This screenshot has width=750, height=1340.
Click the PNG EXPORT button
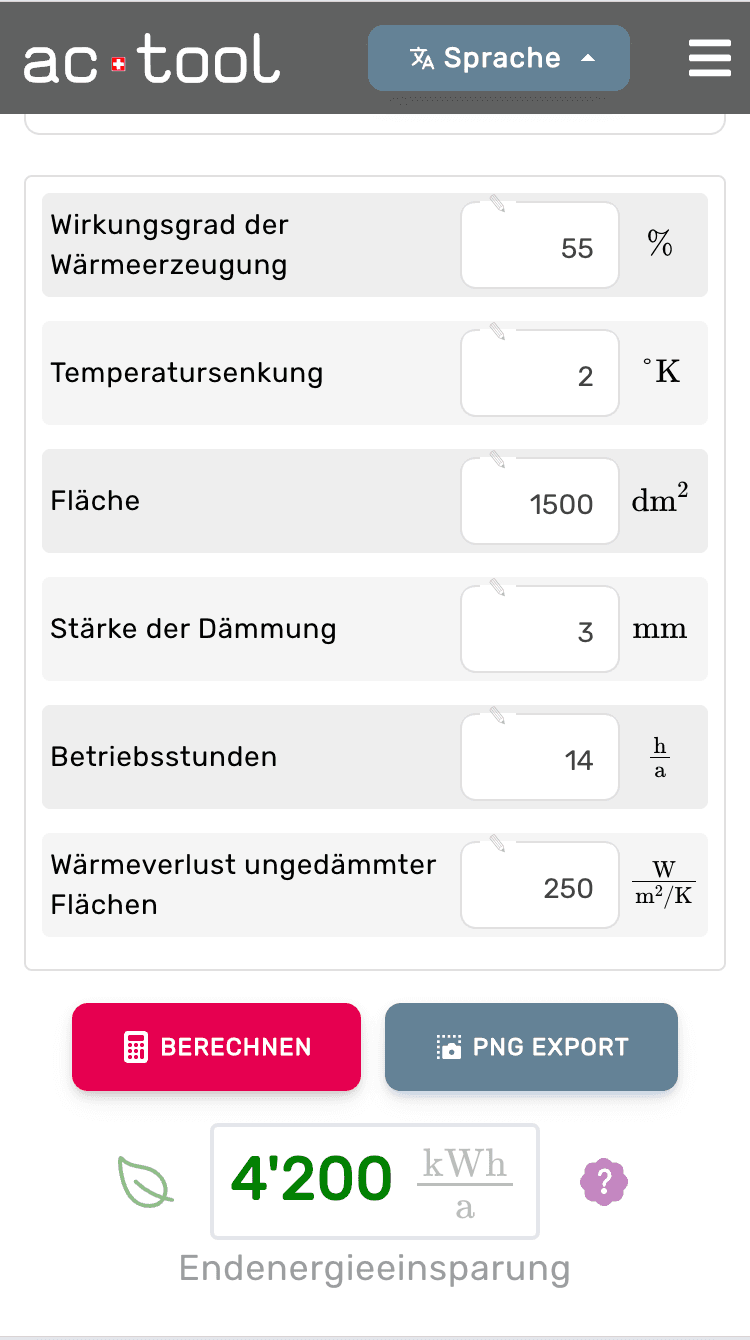click(x=531, y=1047)
